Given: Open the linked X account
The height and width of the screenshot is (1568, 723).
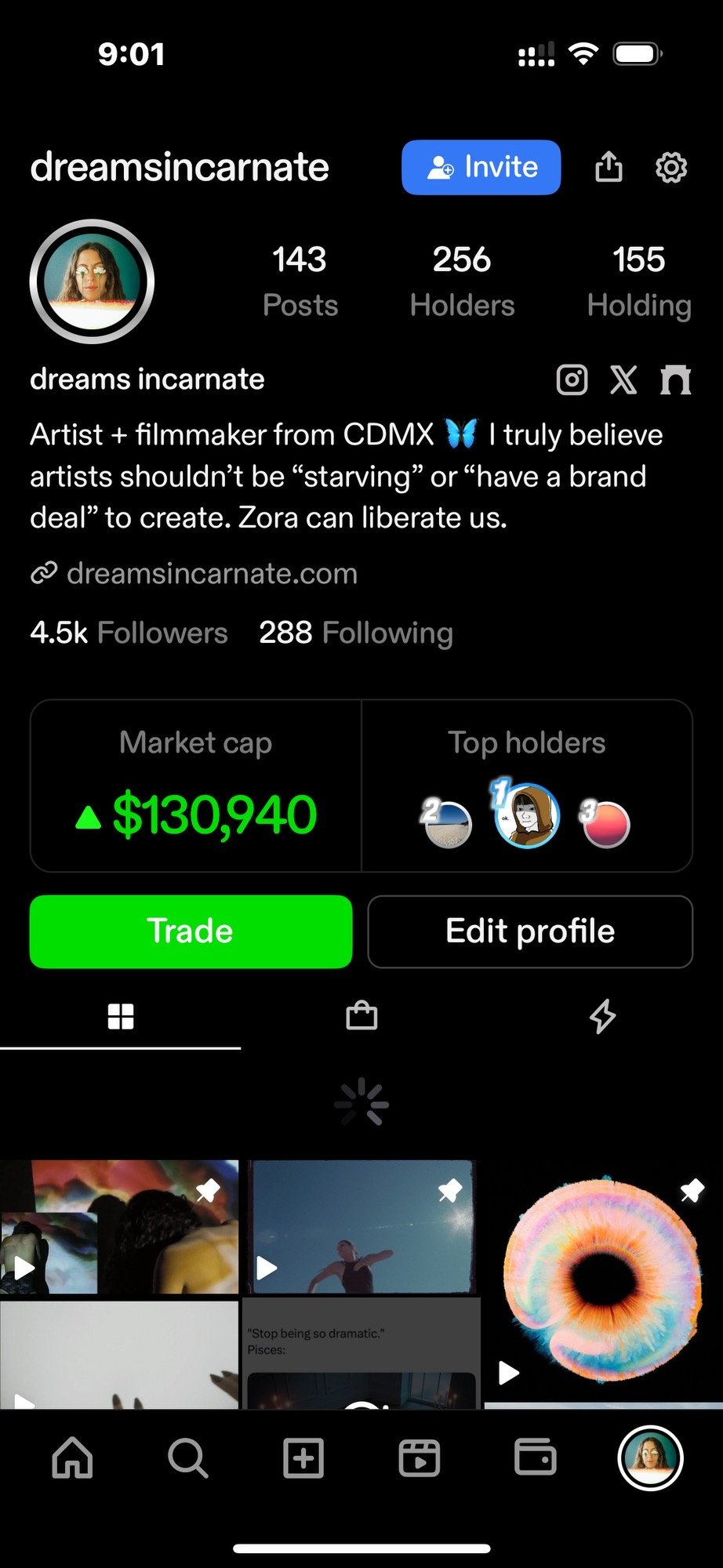Looking at the screenshot, I should 623,379.
